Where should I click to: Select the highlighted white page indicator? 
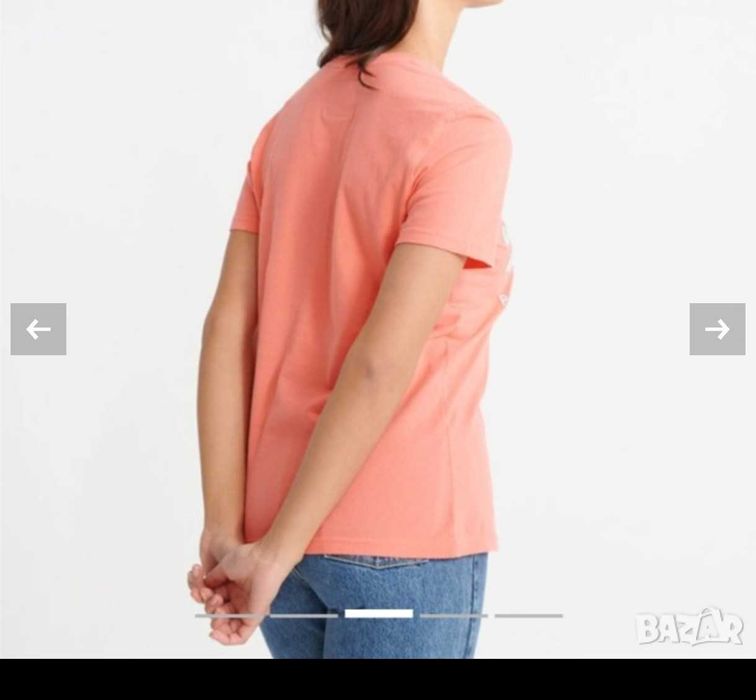pos(379,614)
